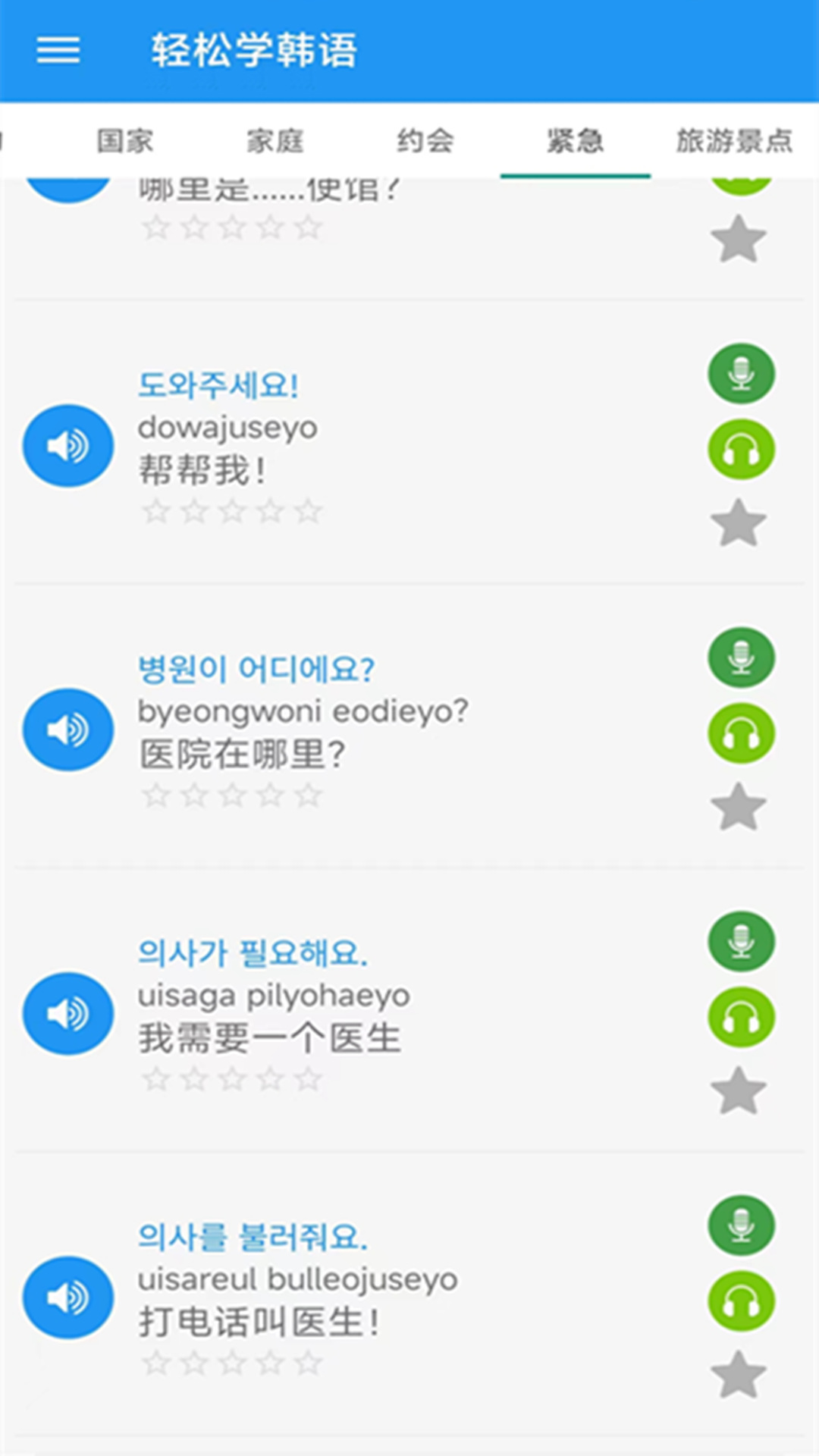Add 打电话叫医生! to favorites
819x1456 pixels.
(x=739, y=1375)
